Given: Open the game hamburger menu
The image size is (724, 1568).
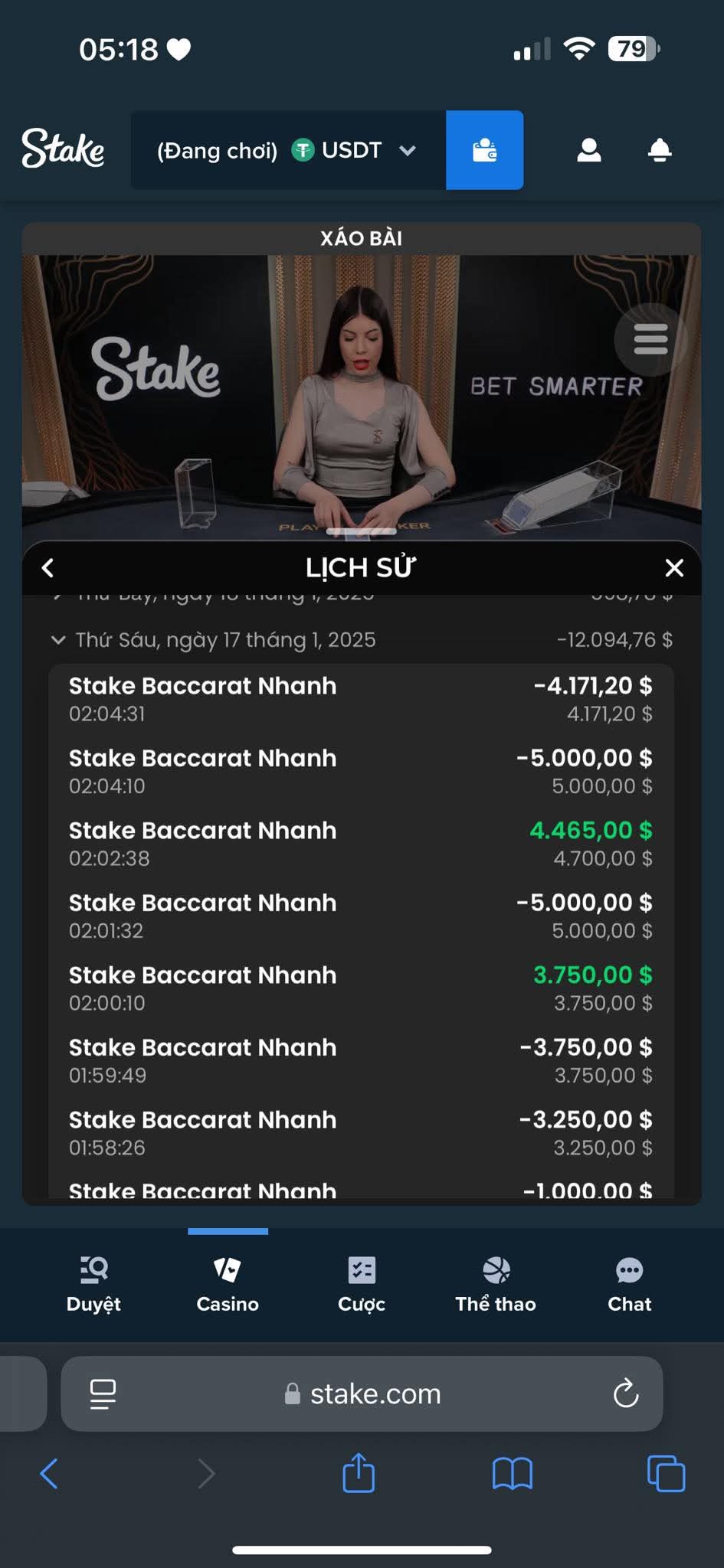Looking at the screenshot, I should click(x=650, y=339).
